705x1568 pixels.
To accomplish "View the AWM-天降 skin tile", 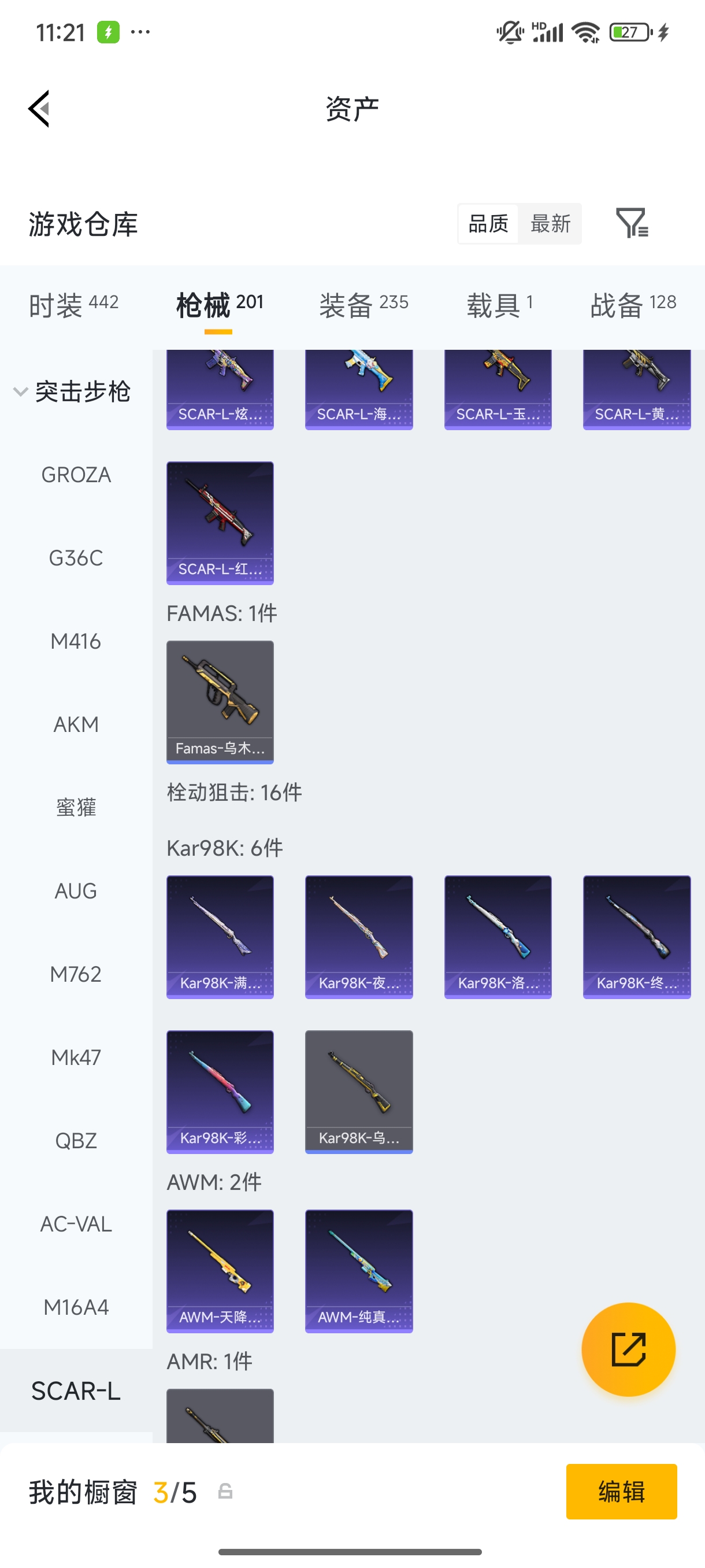I will 220,1271.
